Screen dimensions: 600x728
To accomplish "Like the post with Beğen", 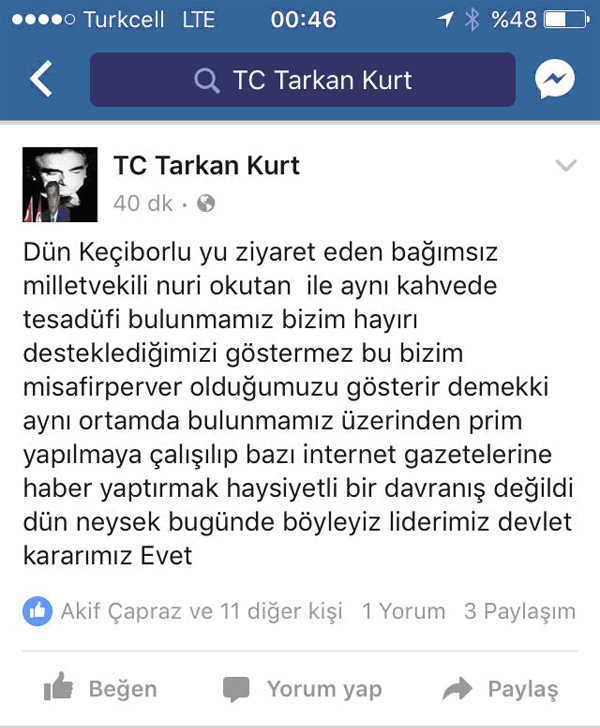I will click(101, 689).
